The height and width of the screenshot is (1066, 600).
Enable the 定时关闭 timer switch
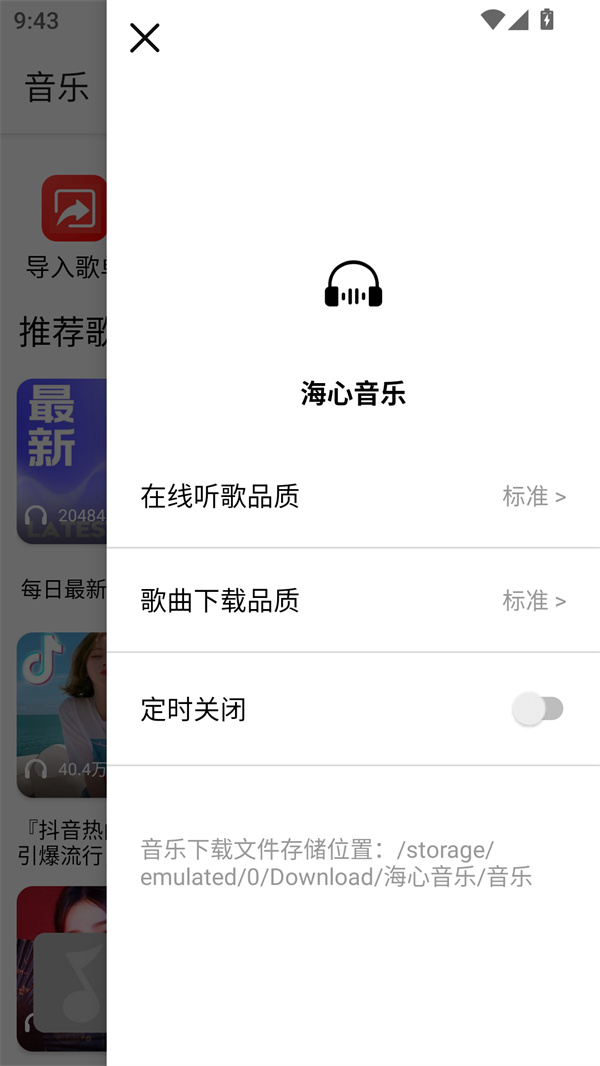click(x=538, y=710)
